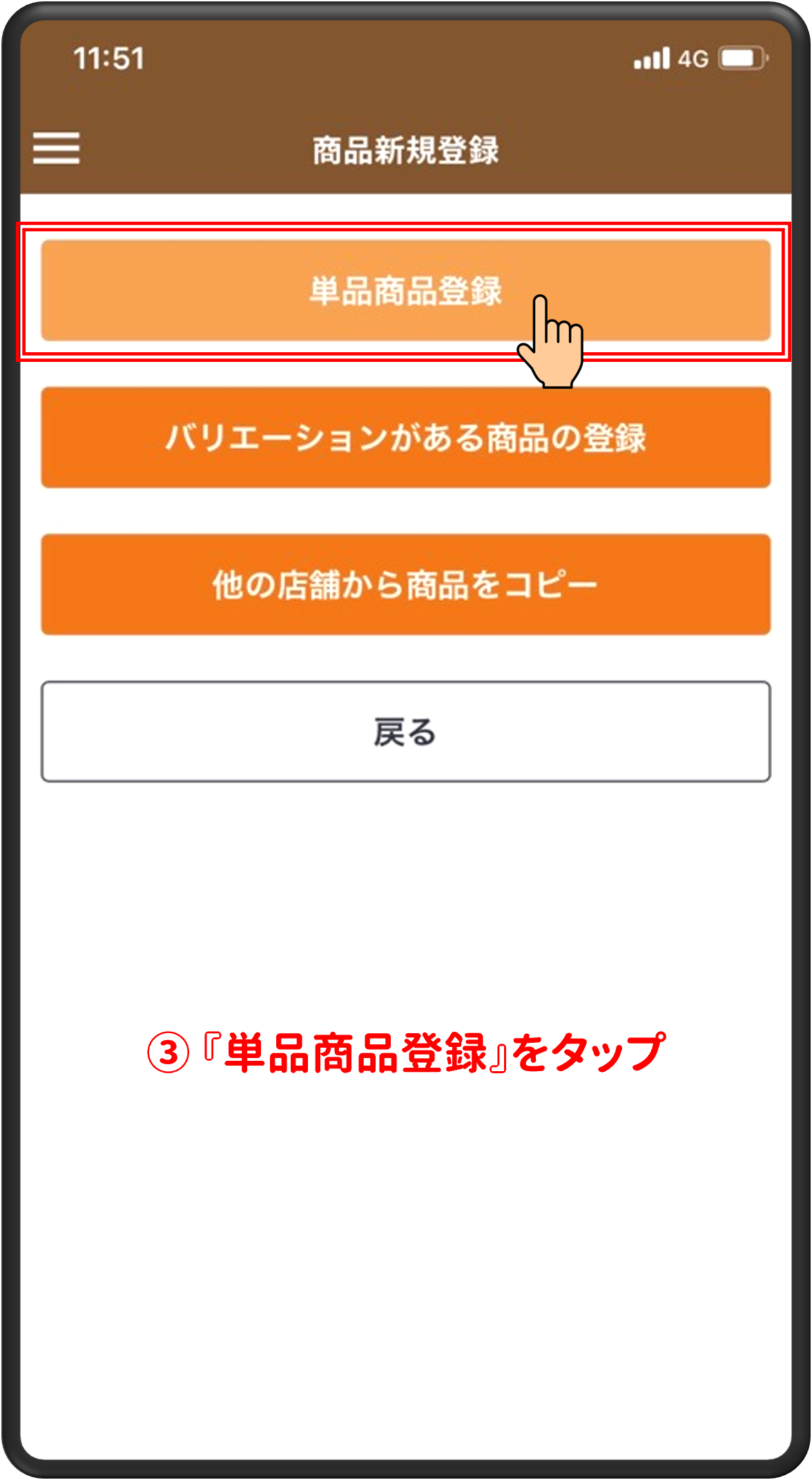Select バリエーションがある商品の登録
Viewport: 812px width, 1480px height.
(x=406, y=439)
